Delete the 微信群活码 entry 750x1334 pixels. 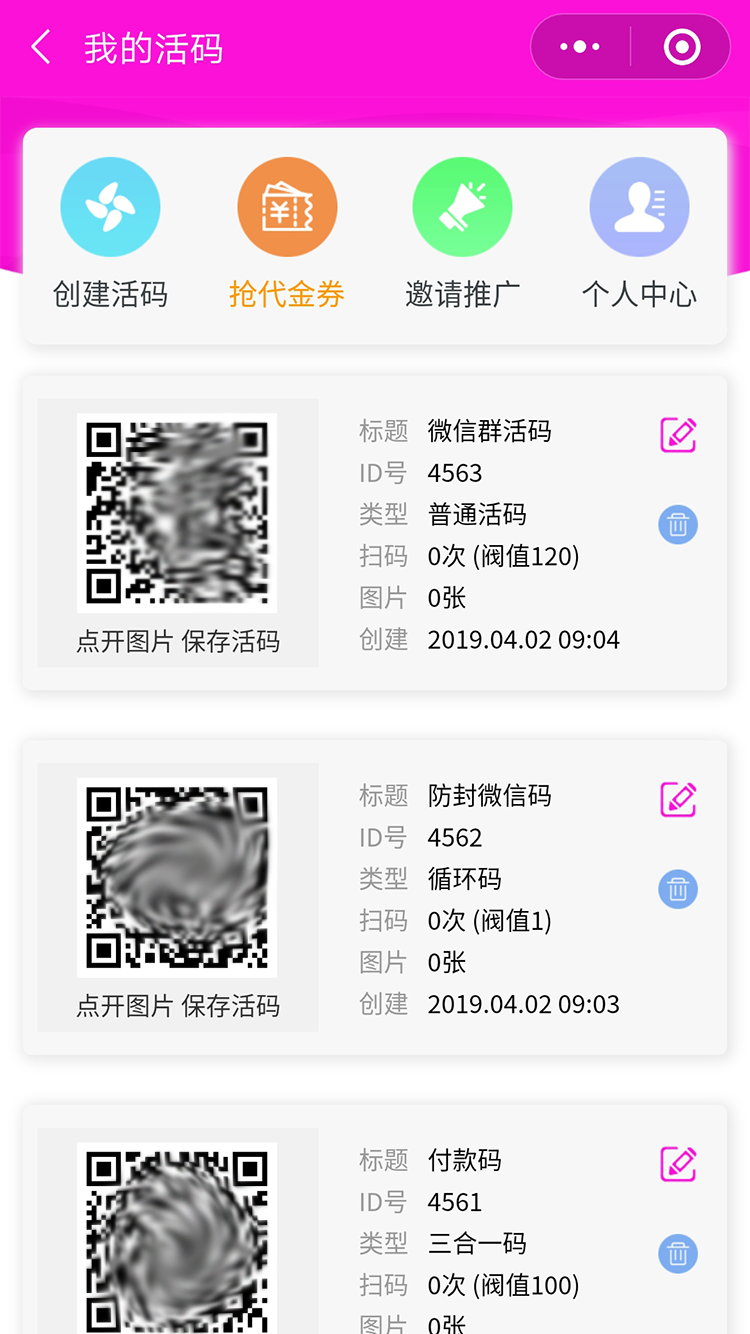click(x=678, y=524)
